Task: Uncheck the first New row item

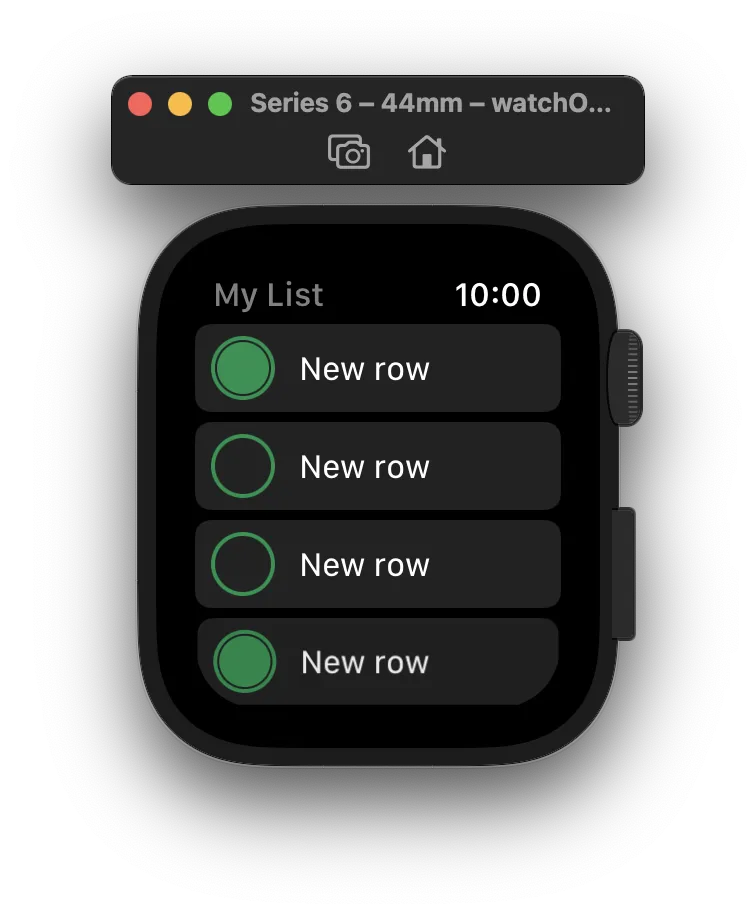Action: pos(243,368)
